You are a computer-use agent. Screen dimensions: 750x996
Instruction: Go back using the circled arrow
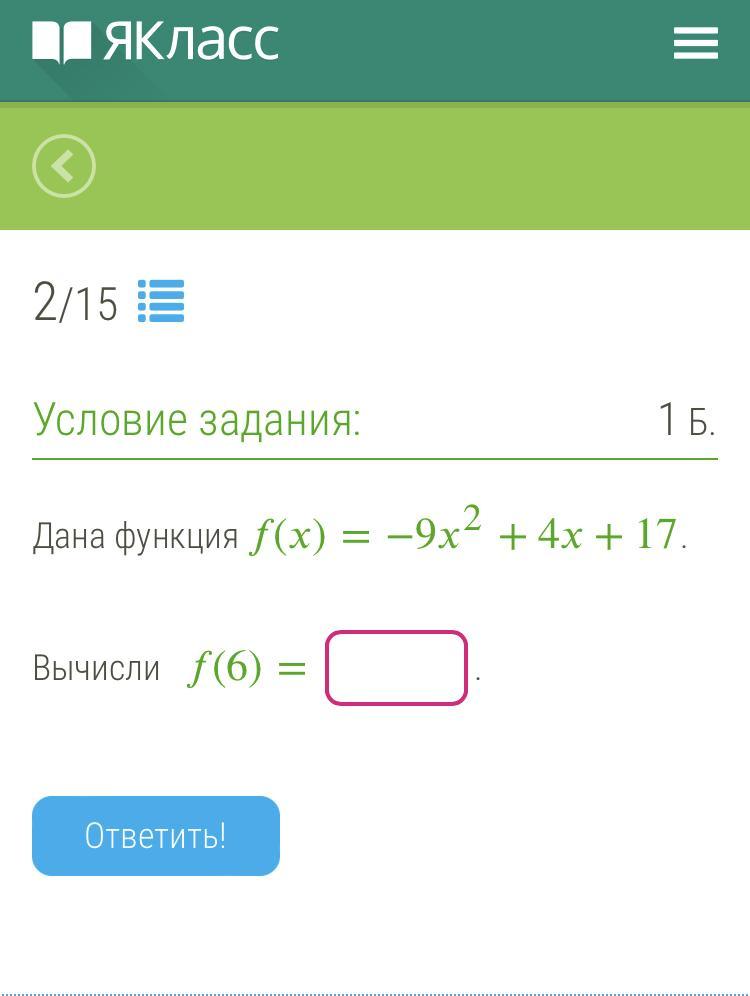tap(64, 166)
